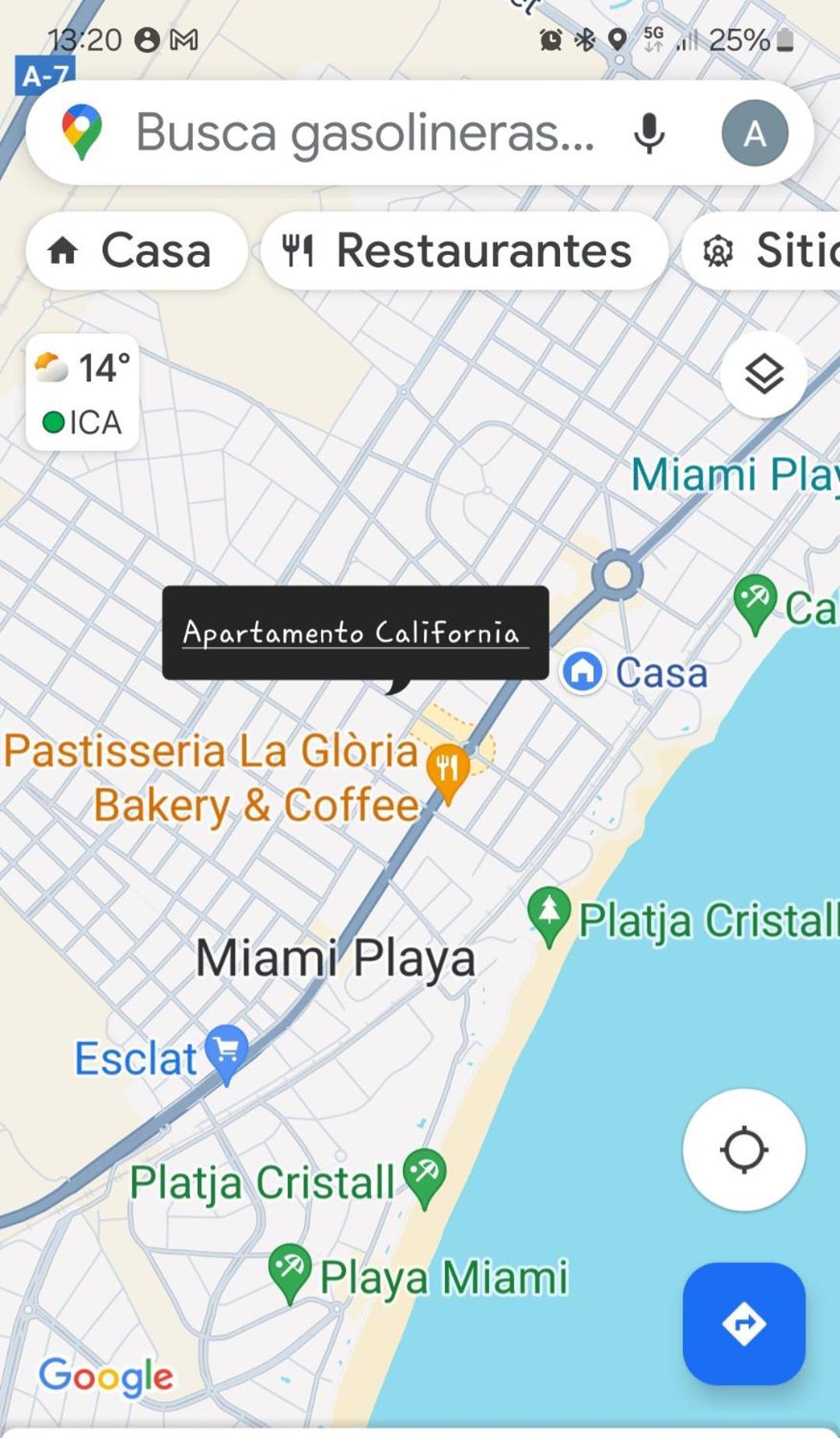Open the blue directions button

[744, 1323]
